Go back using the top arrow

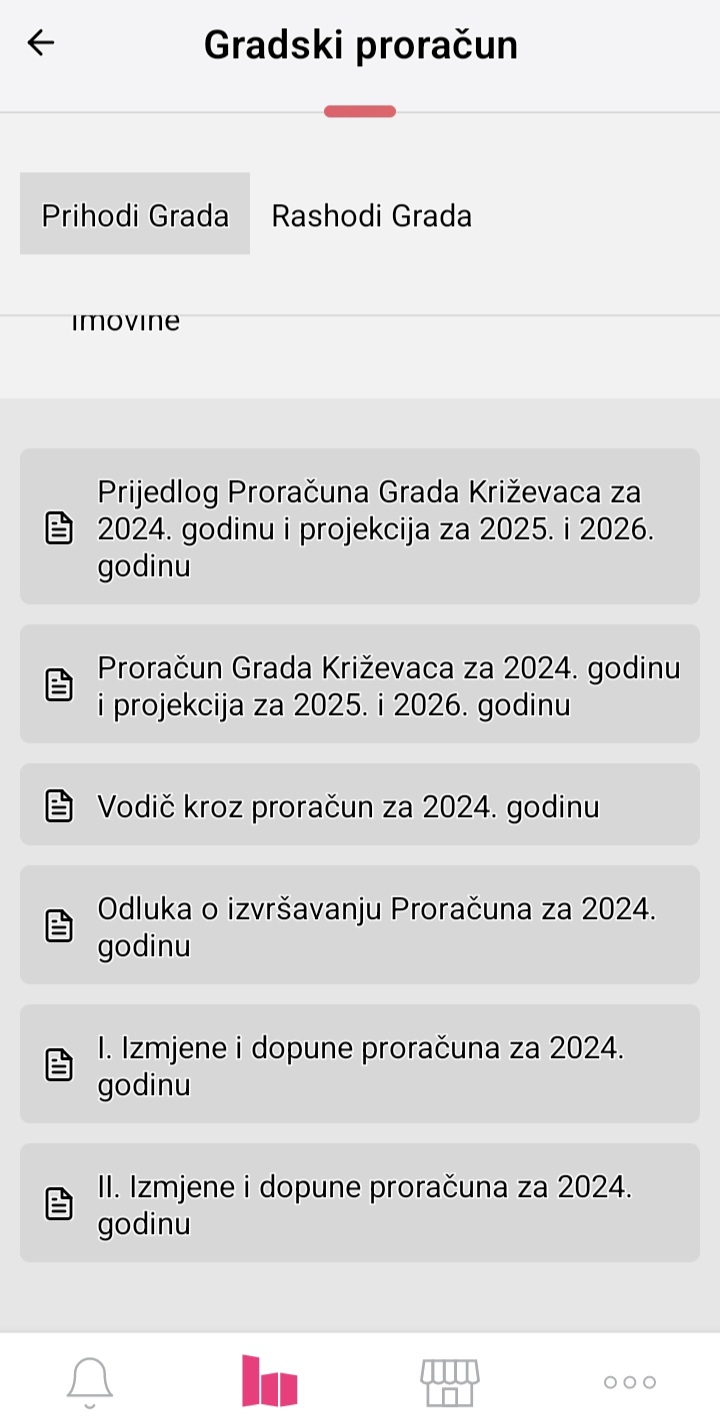(x=41, y=43)
